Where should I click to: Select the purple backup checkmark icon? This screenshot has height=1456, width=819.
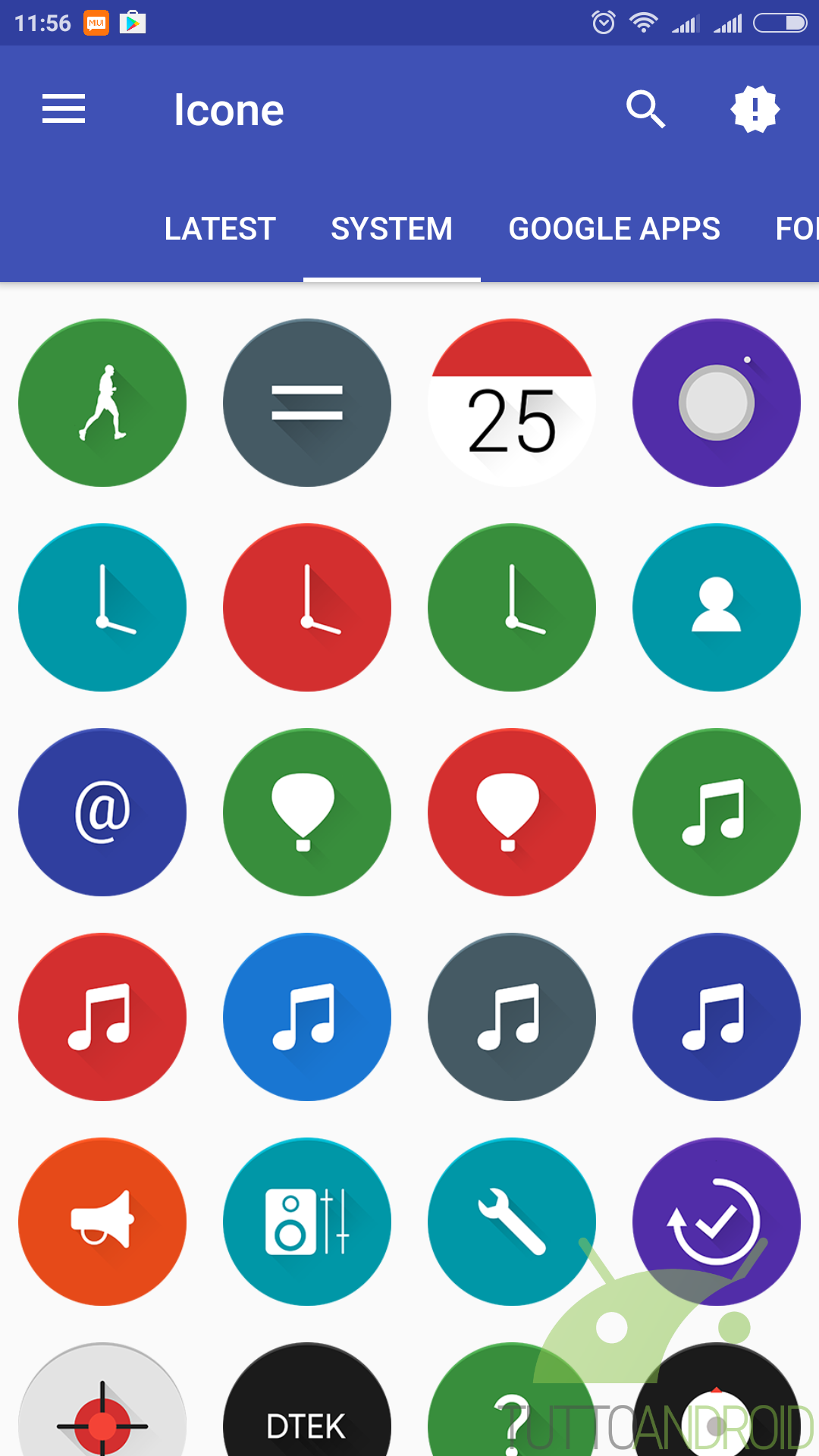[717, 1222]
